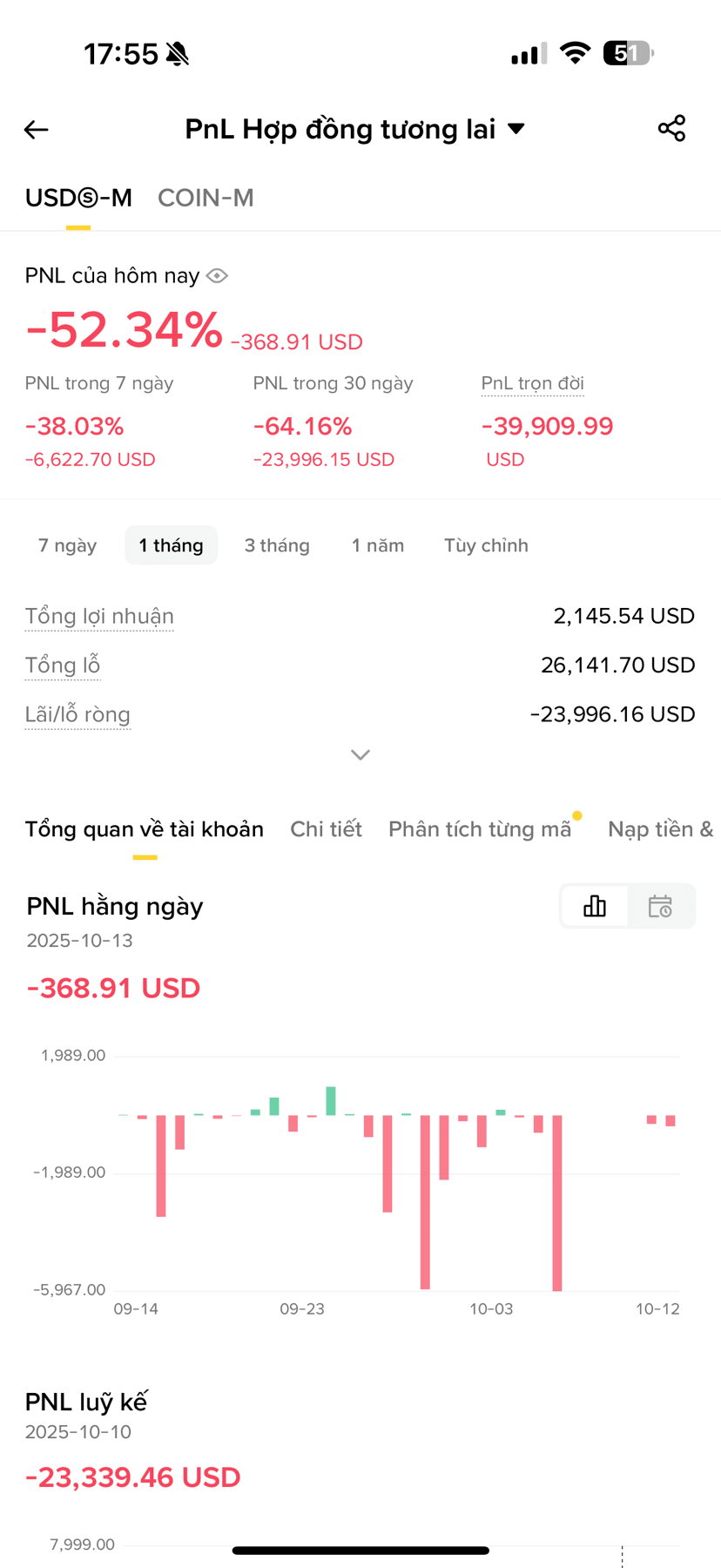Select the USDⓈ-M tab
This screenshot has width=721, height=1568.
pyautogui.click(x=78, y=198)
